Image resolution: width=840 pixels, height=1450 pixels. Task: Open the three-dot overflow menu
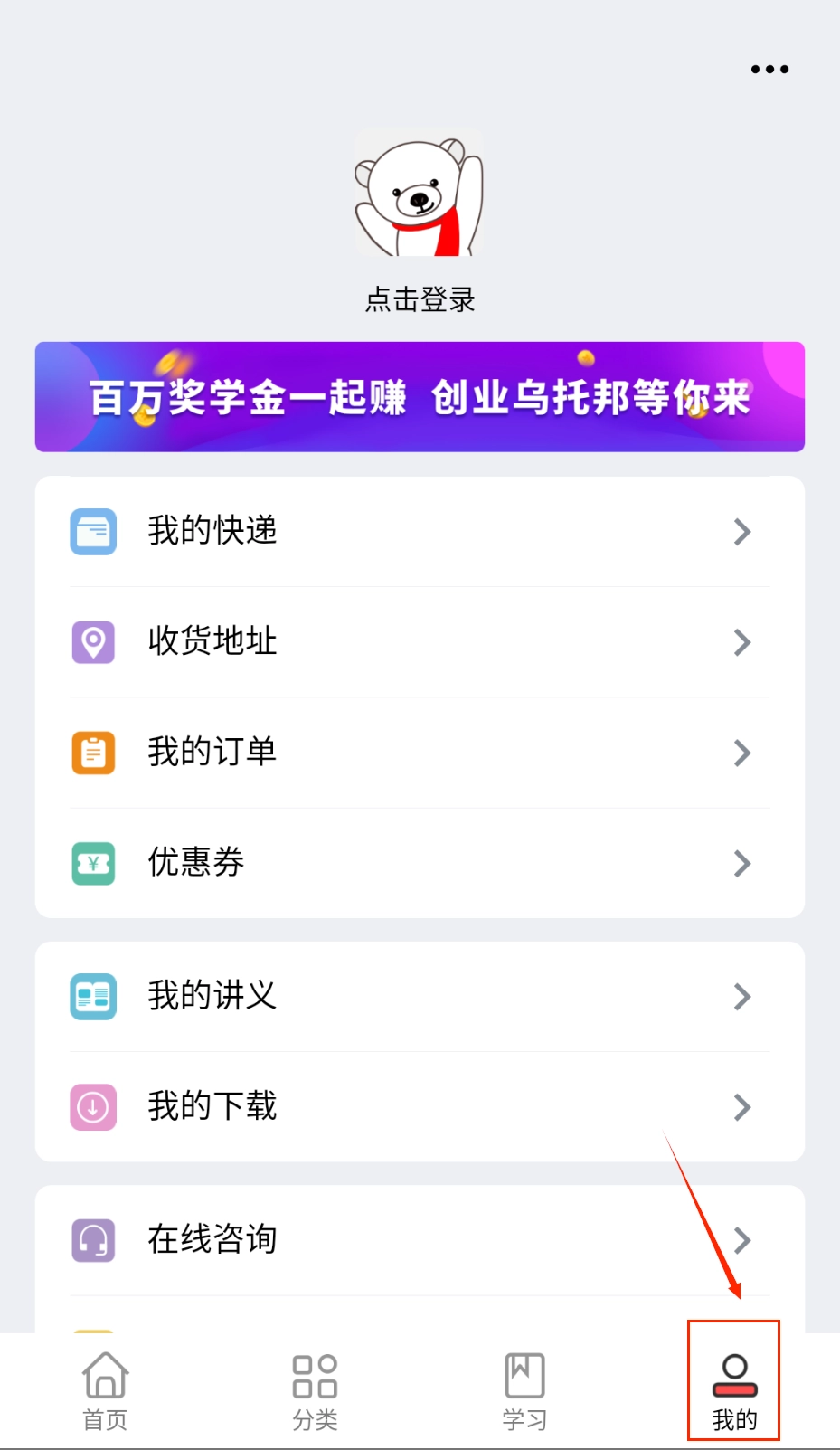[x=769, y=69]
